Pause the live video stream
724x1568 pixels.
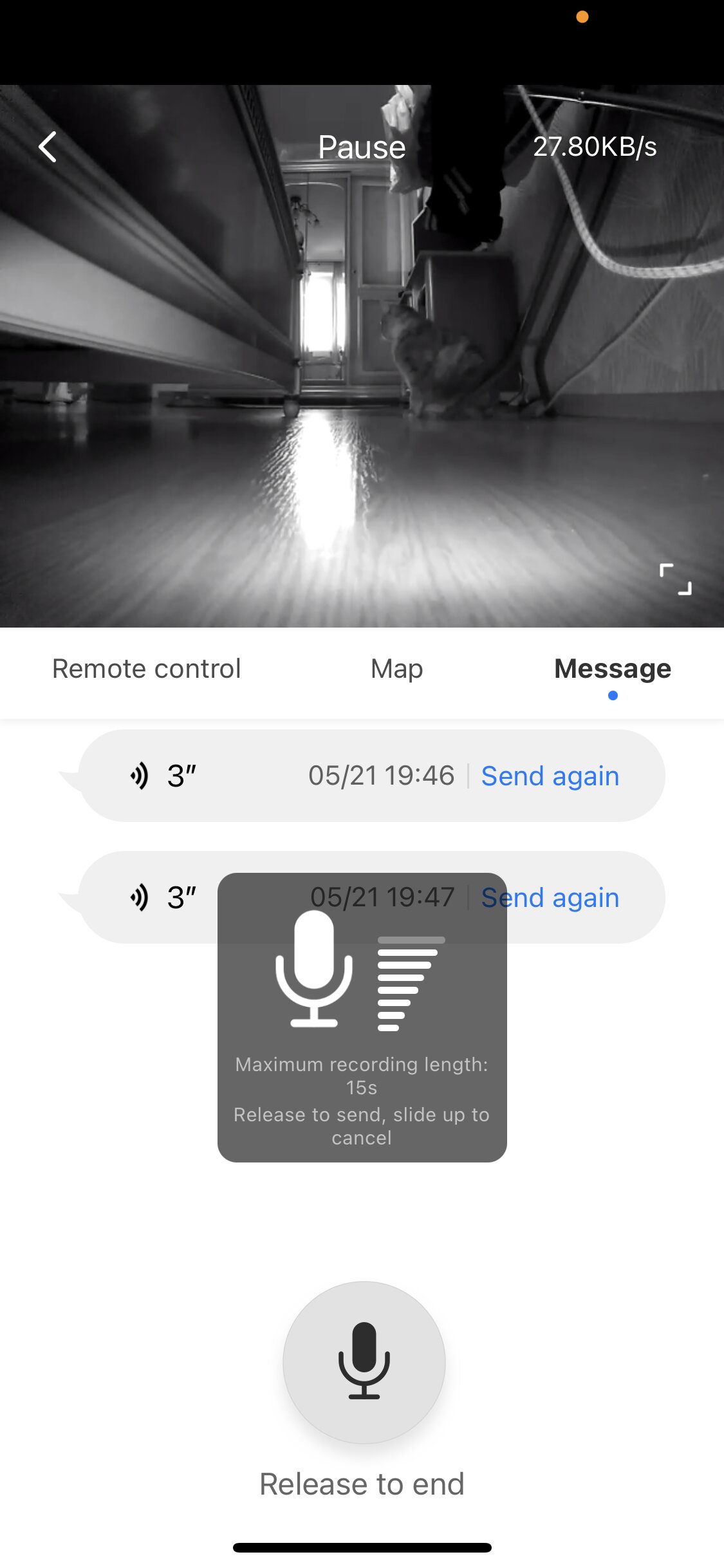click(362, 147)
